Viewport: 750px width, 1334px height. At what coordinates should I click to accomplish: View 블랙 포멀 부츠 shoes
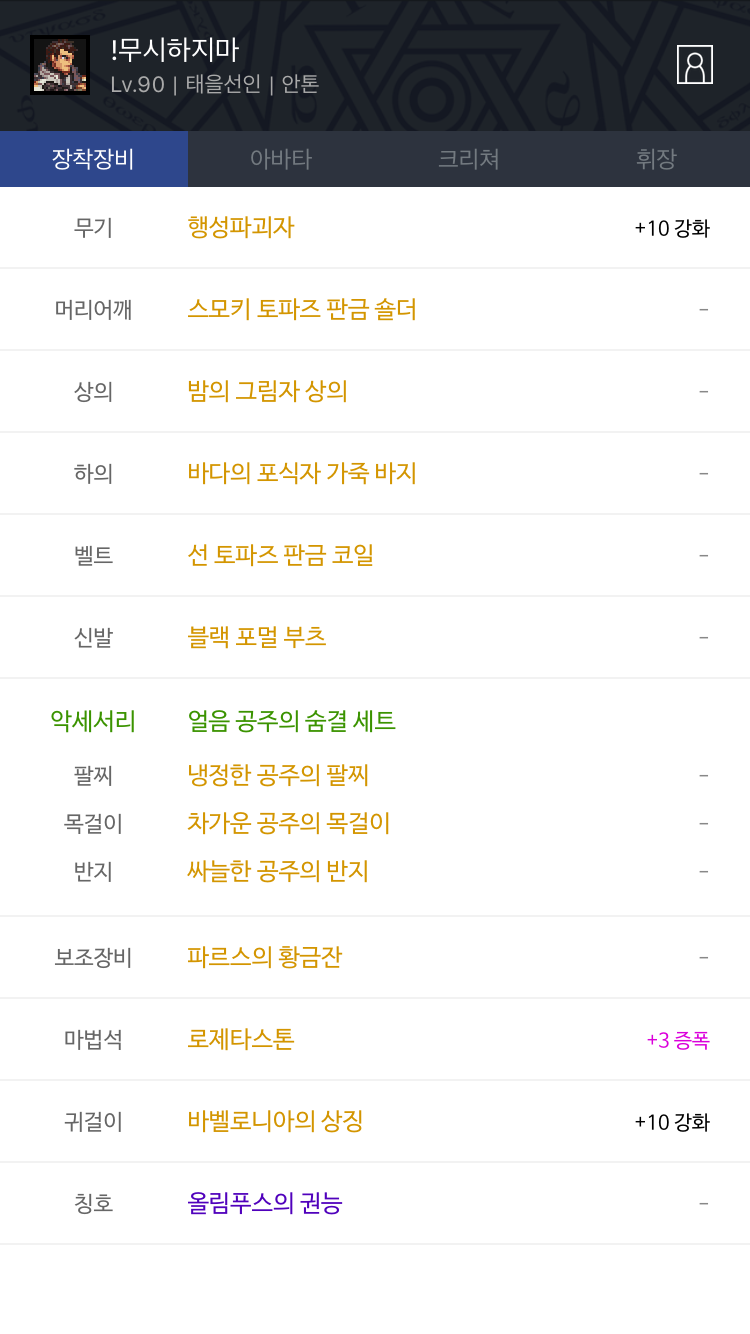pos(257,637)
